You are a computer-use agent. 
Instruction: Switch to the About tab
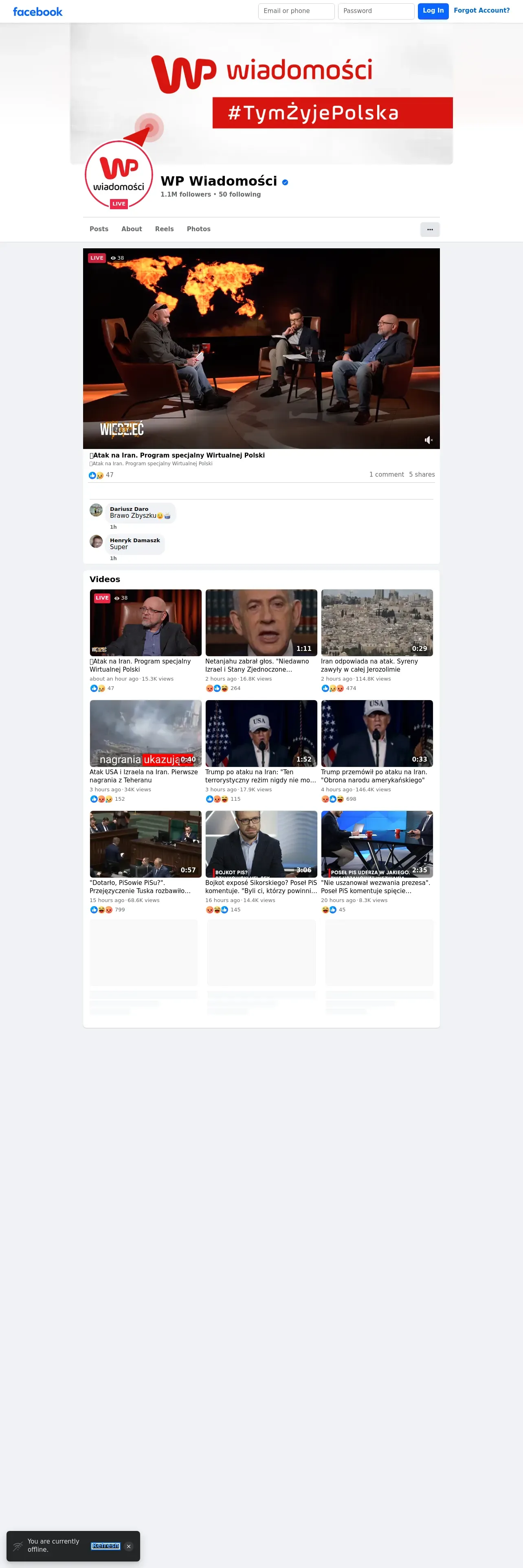tap(132, 229)
